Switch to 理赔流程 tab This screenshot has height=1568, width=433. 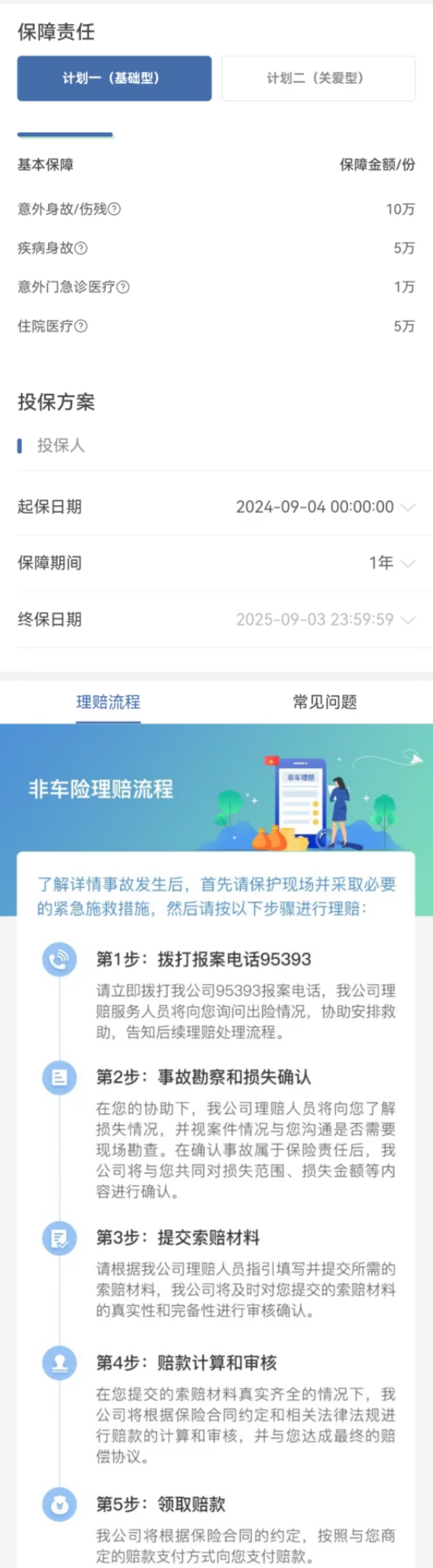click(108, 702)
